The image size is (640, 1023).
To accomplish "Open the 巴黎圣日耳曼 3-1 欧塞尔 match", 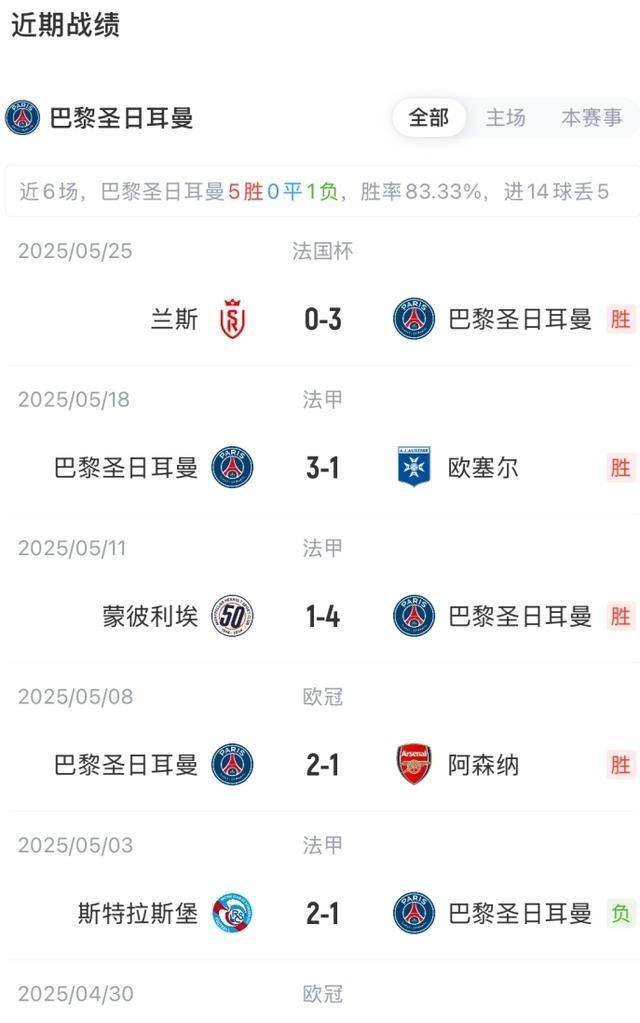I will pos(323,467).
